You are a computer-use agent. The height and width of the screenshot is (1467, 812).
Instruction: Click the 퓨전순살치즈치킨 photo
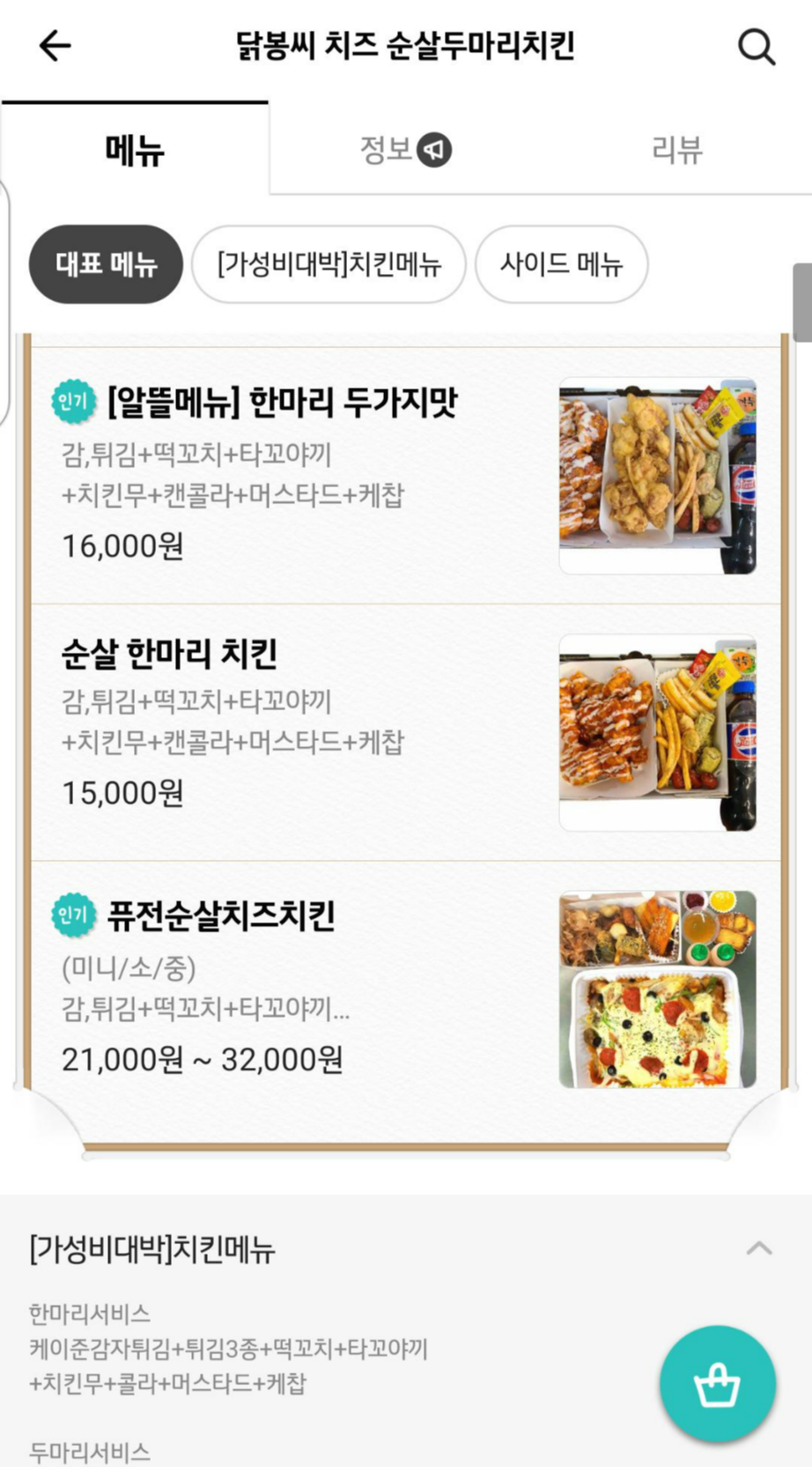[x=656, y=987]
